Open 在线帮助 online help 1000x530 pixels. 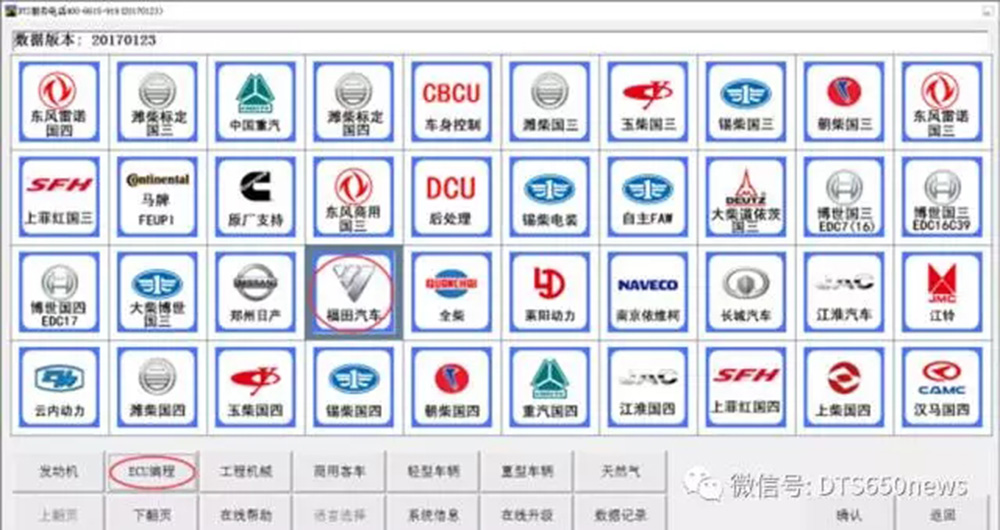[244, 514]
